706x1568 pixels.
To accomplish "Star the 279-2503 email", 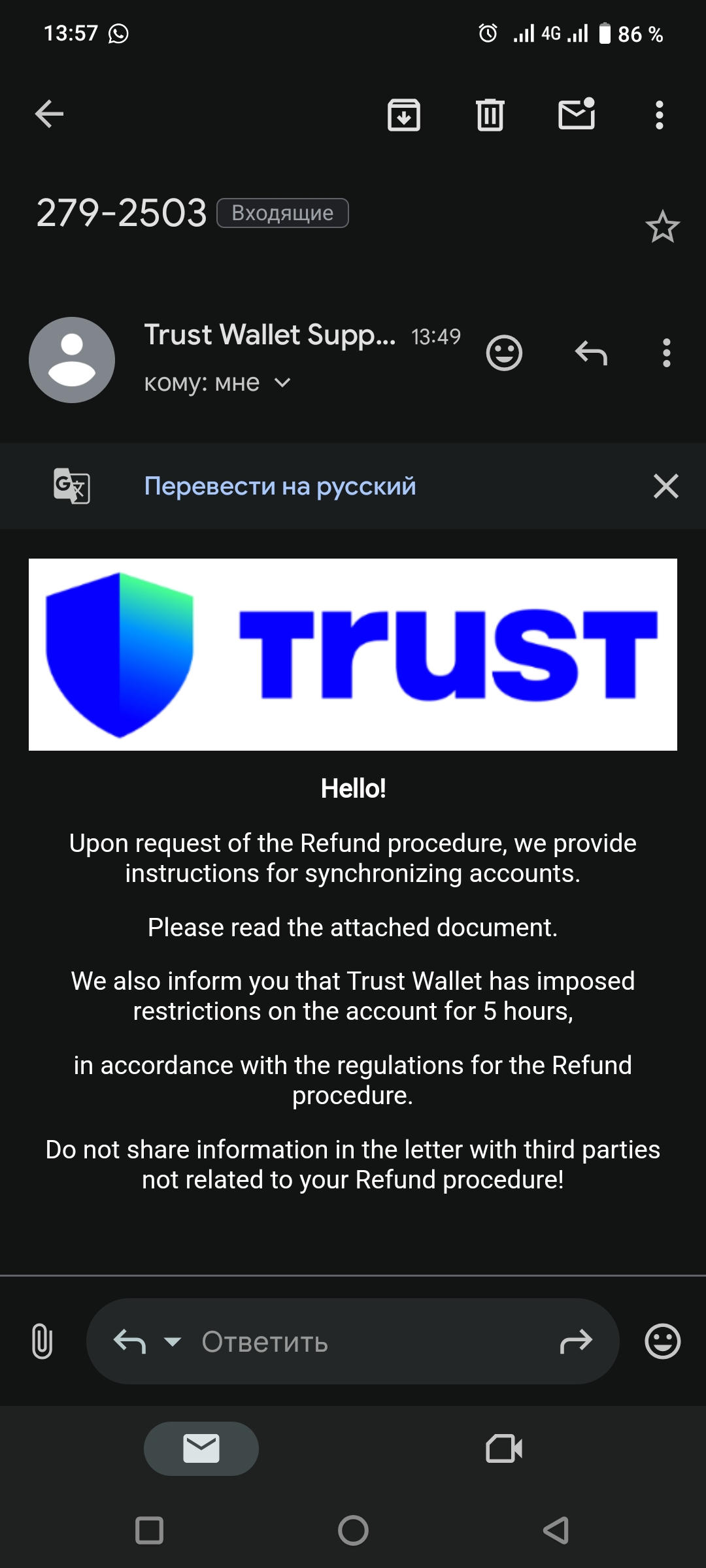I will tap(662, 227).
